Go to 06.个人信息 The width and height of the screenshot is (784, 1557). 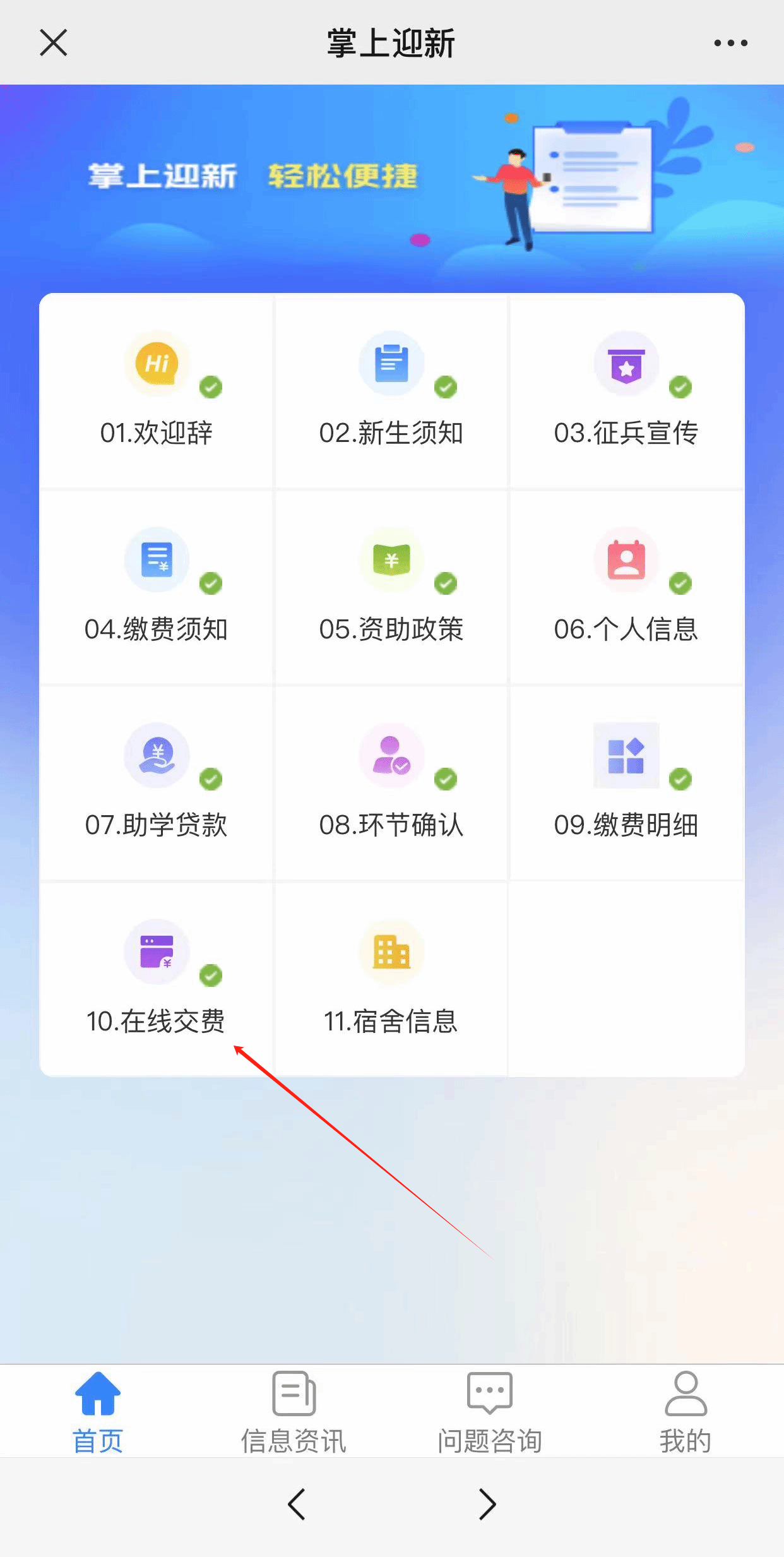[x=626, y=587]
